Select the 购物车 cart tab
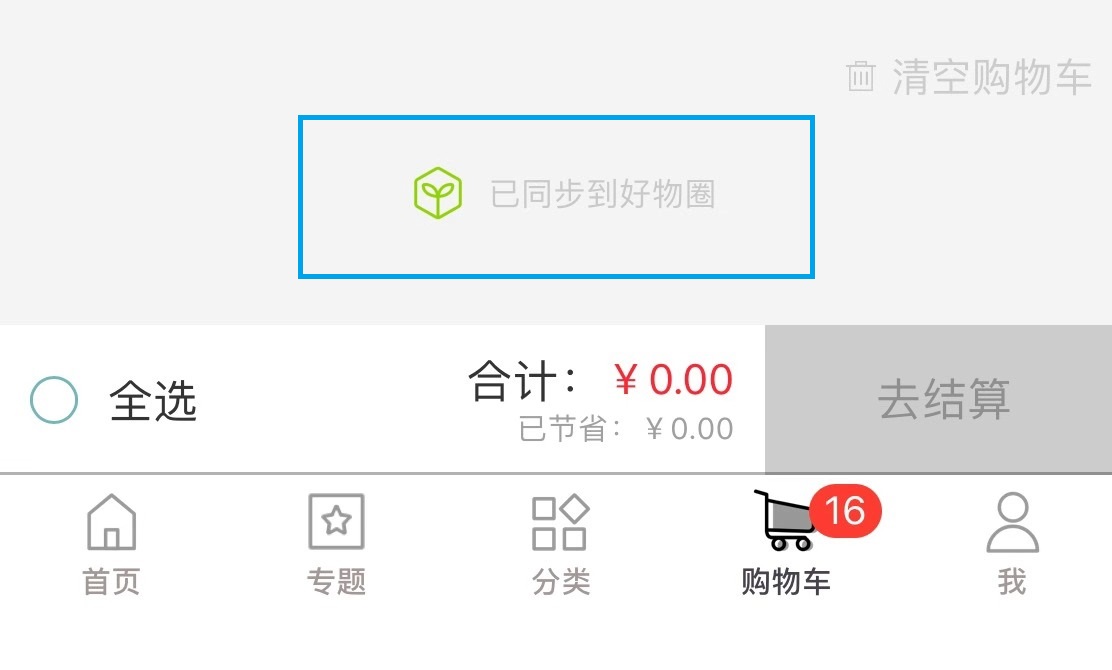This screenshot has width=1112, height=670. tap(786, 545)
